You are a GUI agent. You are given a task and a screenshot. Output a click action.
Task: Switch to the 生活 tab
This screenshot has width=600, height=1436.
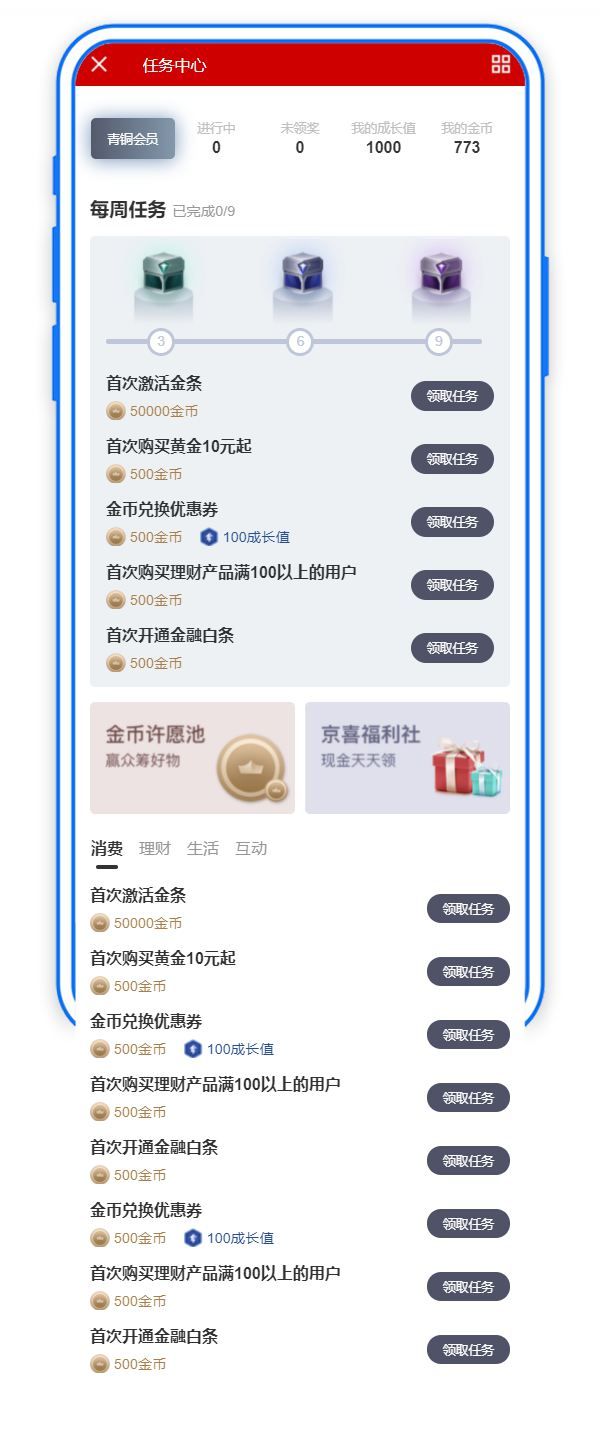[x=203, y=849]
